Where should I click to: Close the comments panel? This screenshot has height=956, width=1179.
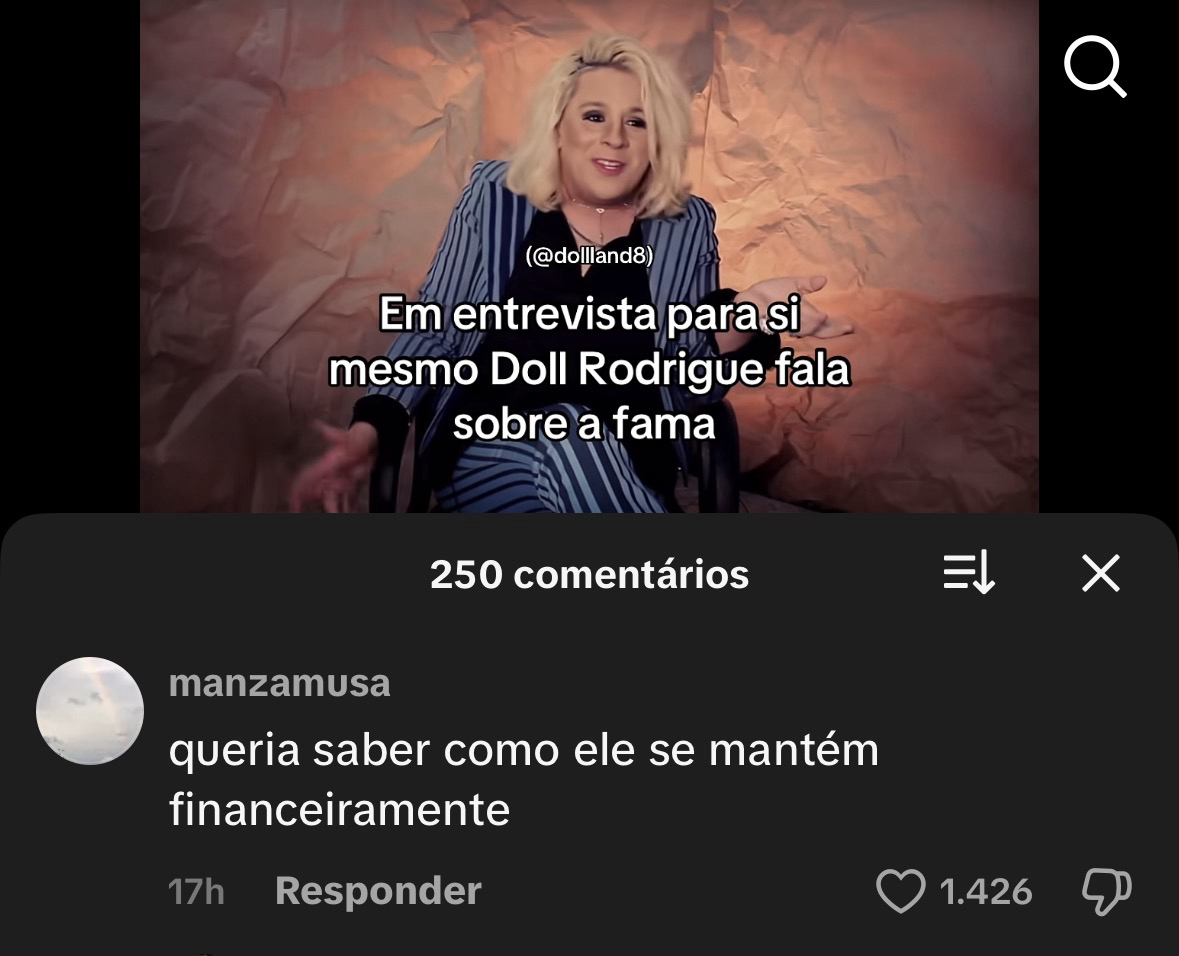click(1101, 574)
